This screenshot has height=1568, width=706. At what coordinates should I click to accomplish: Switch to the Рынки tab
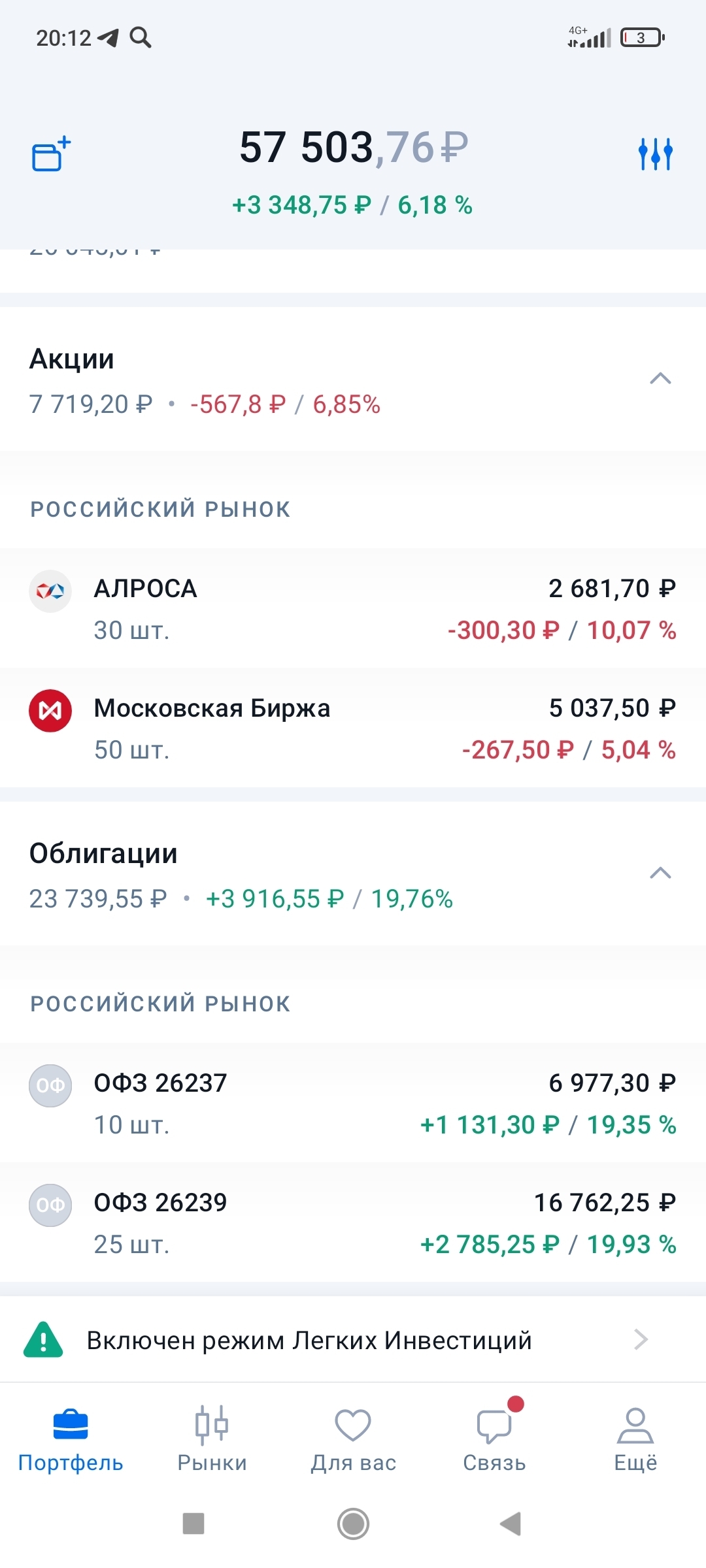(x=212, y=1439)
